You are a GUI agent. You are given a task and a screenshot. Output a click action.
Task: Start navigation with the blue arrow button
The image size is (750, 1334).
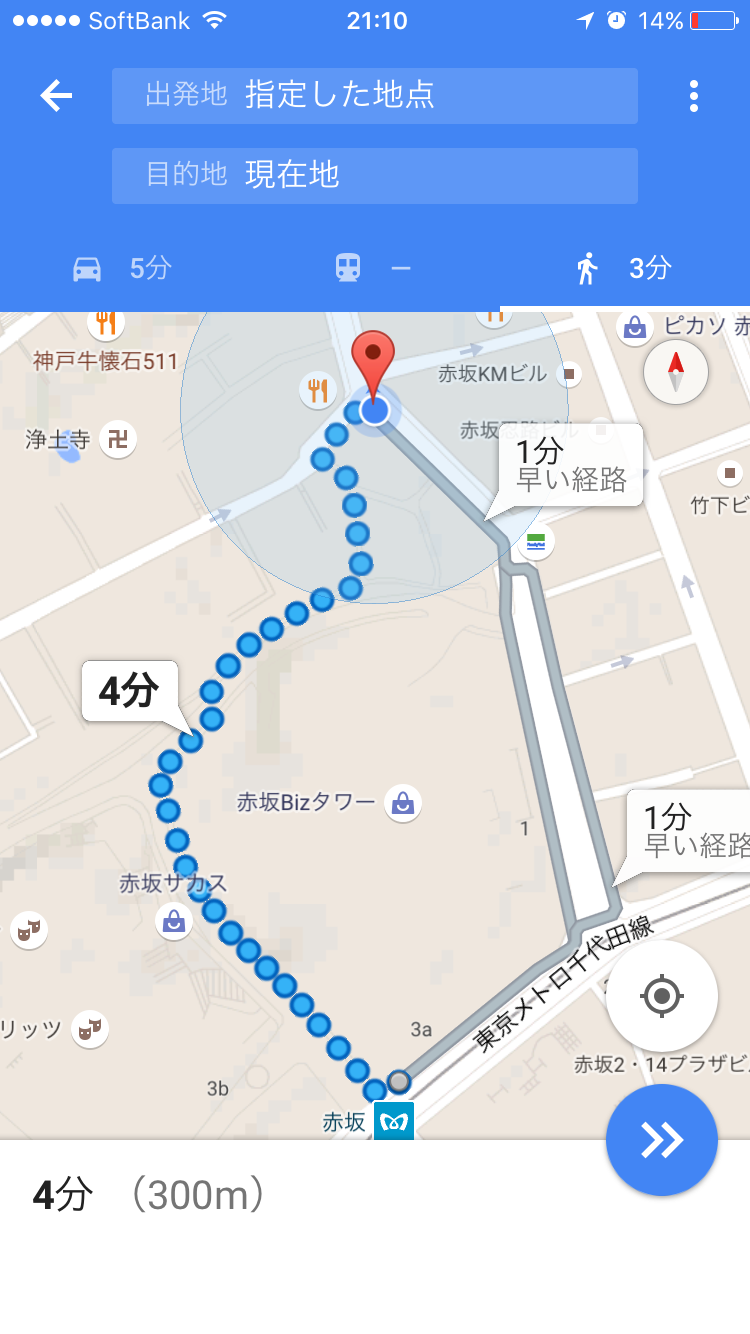coord(662,1140)
